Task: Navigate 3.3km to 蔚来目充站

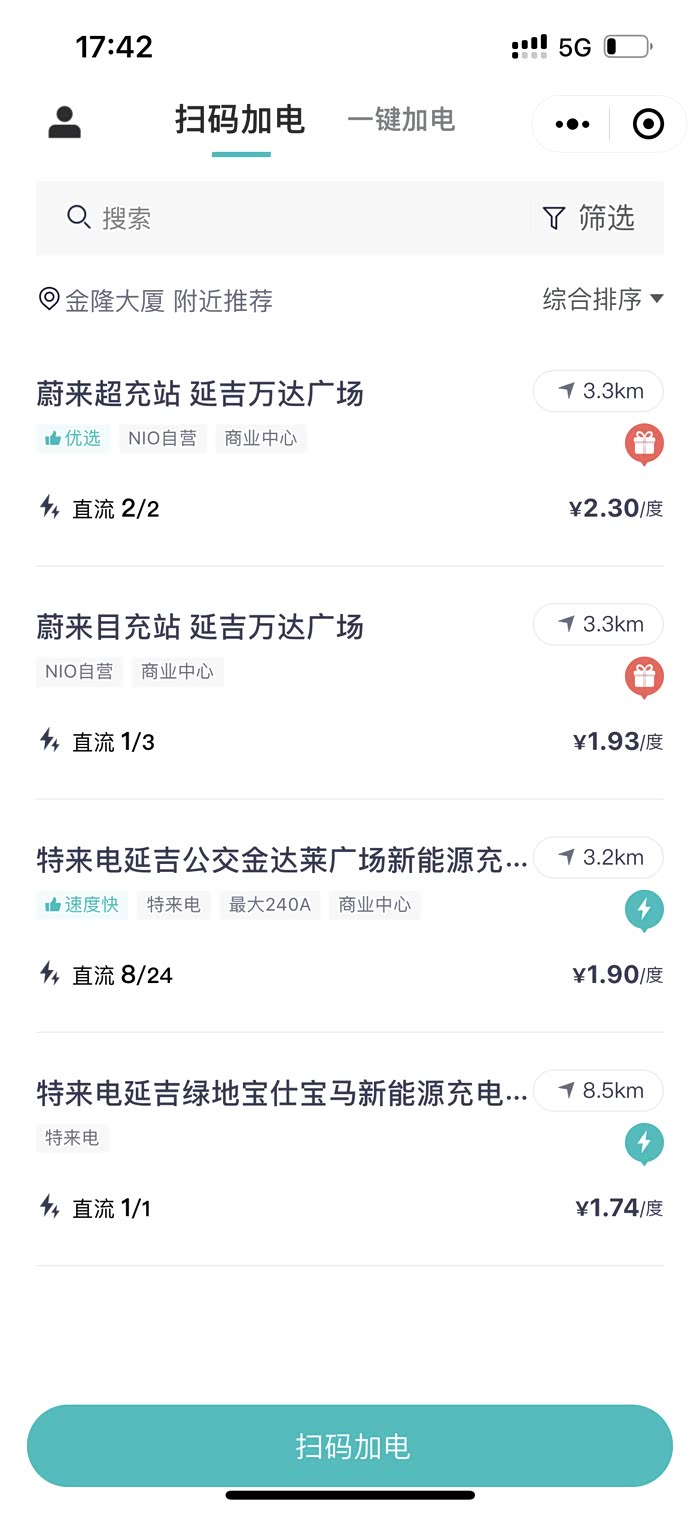Action: 598,625
